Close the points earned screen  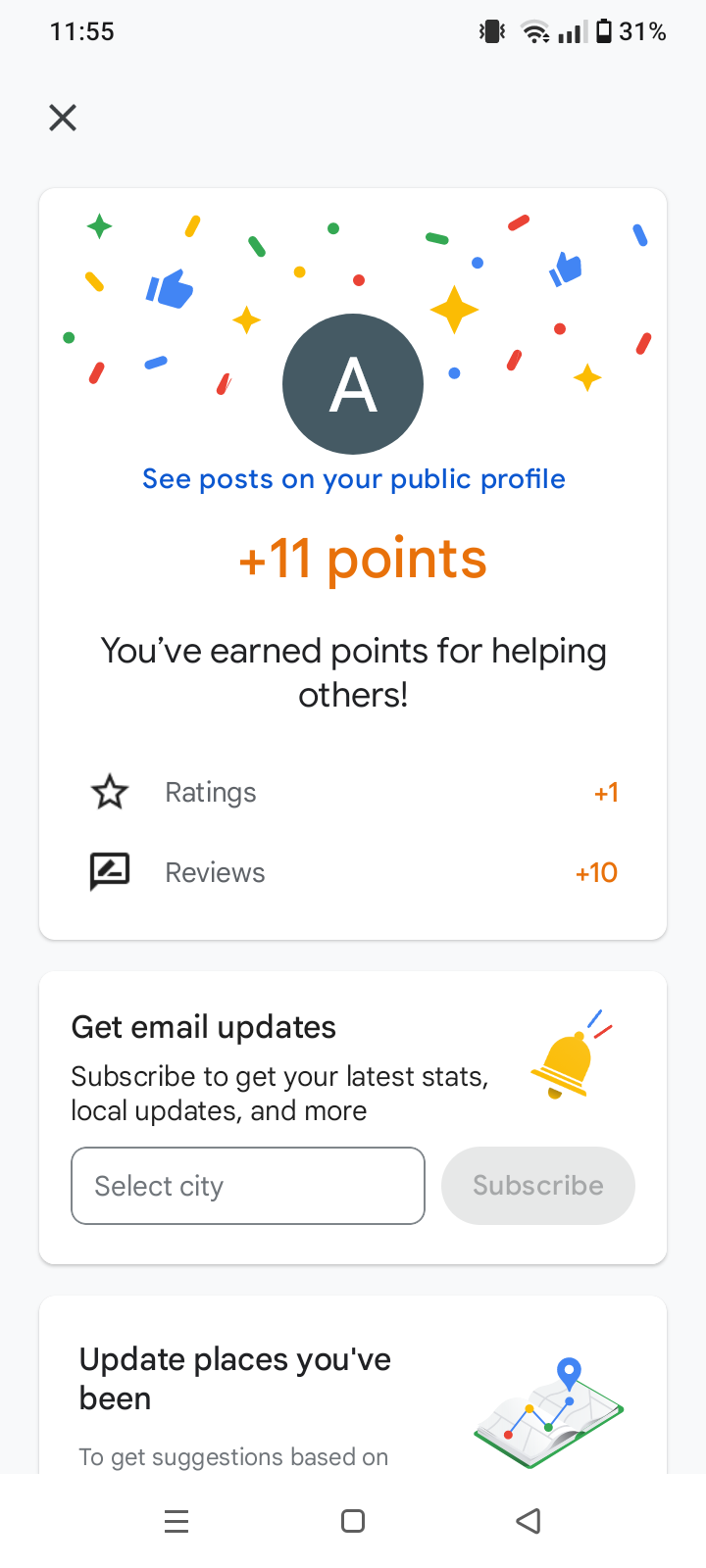(63, 119)
